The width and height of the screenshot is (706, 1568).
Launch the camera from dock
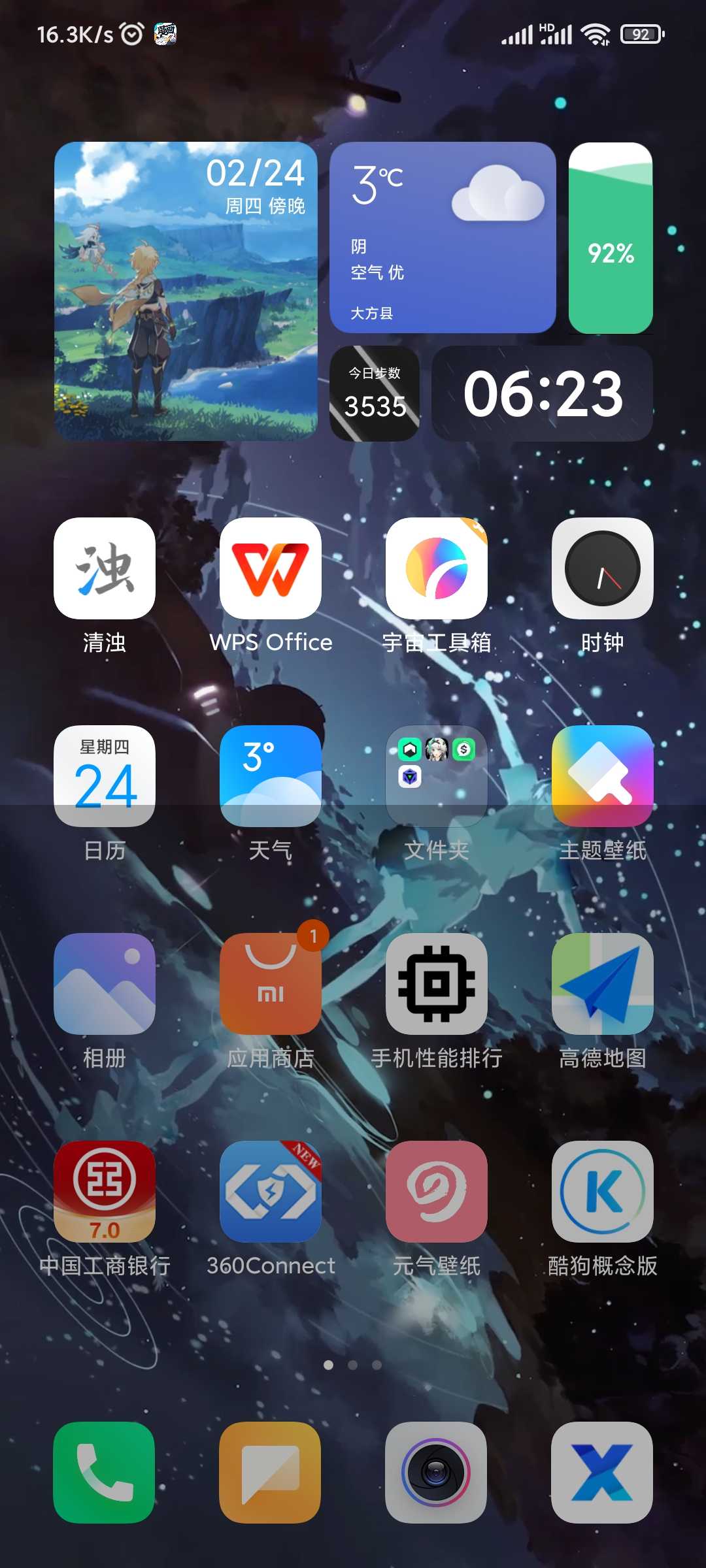pyautogui.click(x=437, y=1473)
